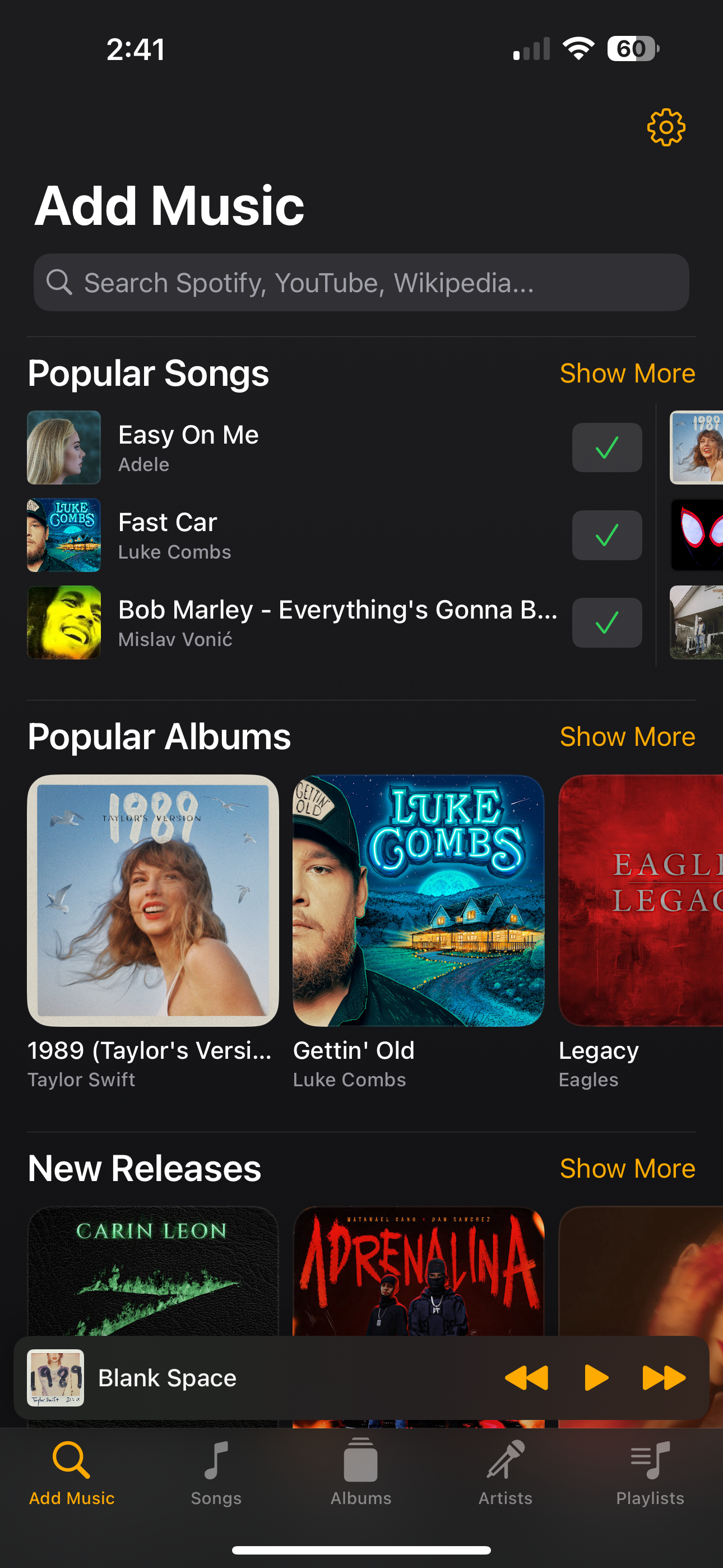This screenshot has height=1568, width=723.
Task: Show more New Releases
Action: 627,1168
